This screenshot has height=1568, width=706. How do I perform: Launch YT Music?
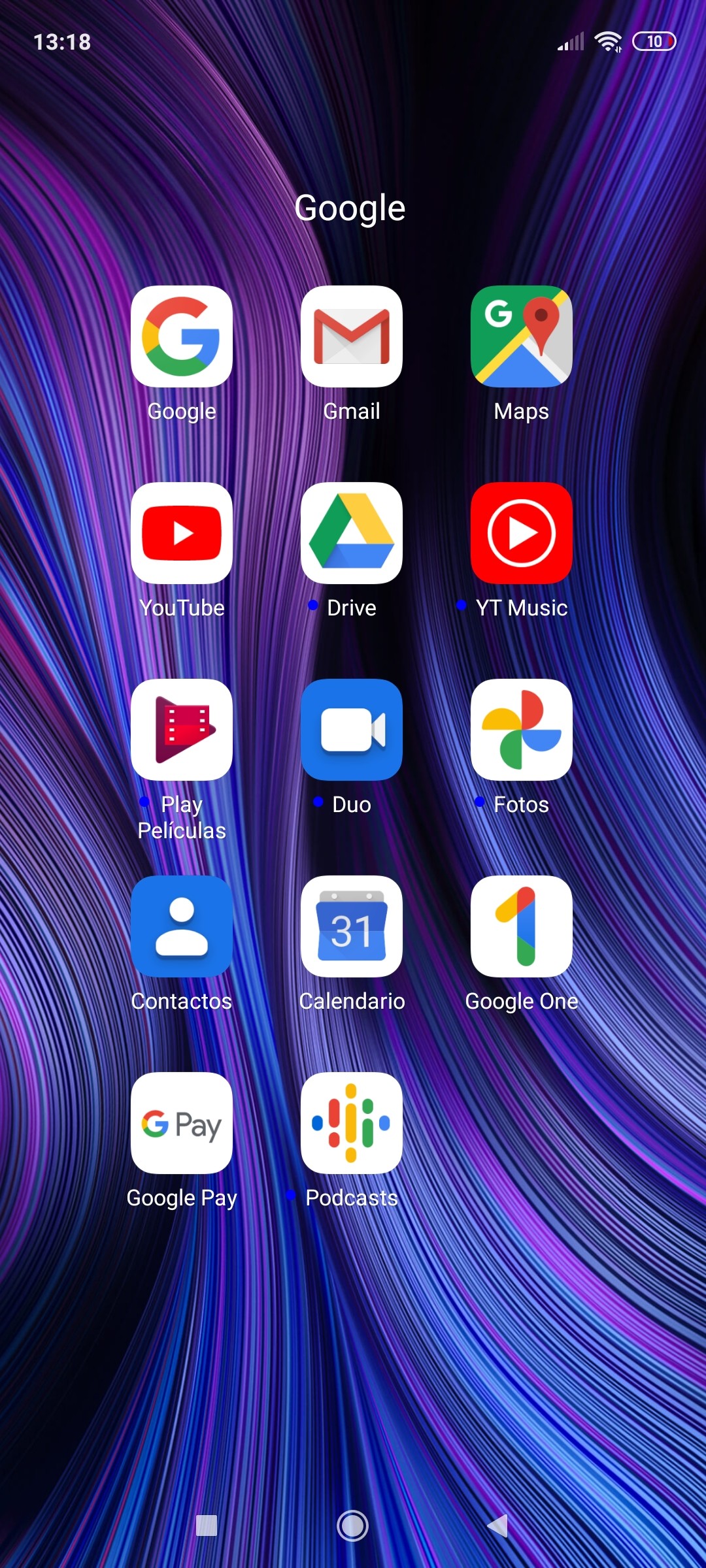[522, 533]
